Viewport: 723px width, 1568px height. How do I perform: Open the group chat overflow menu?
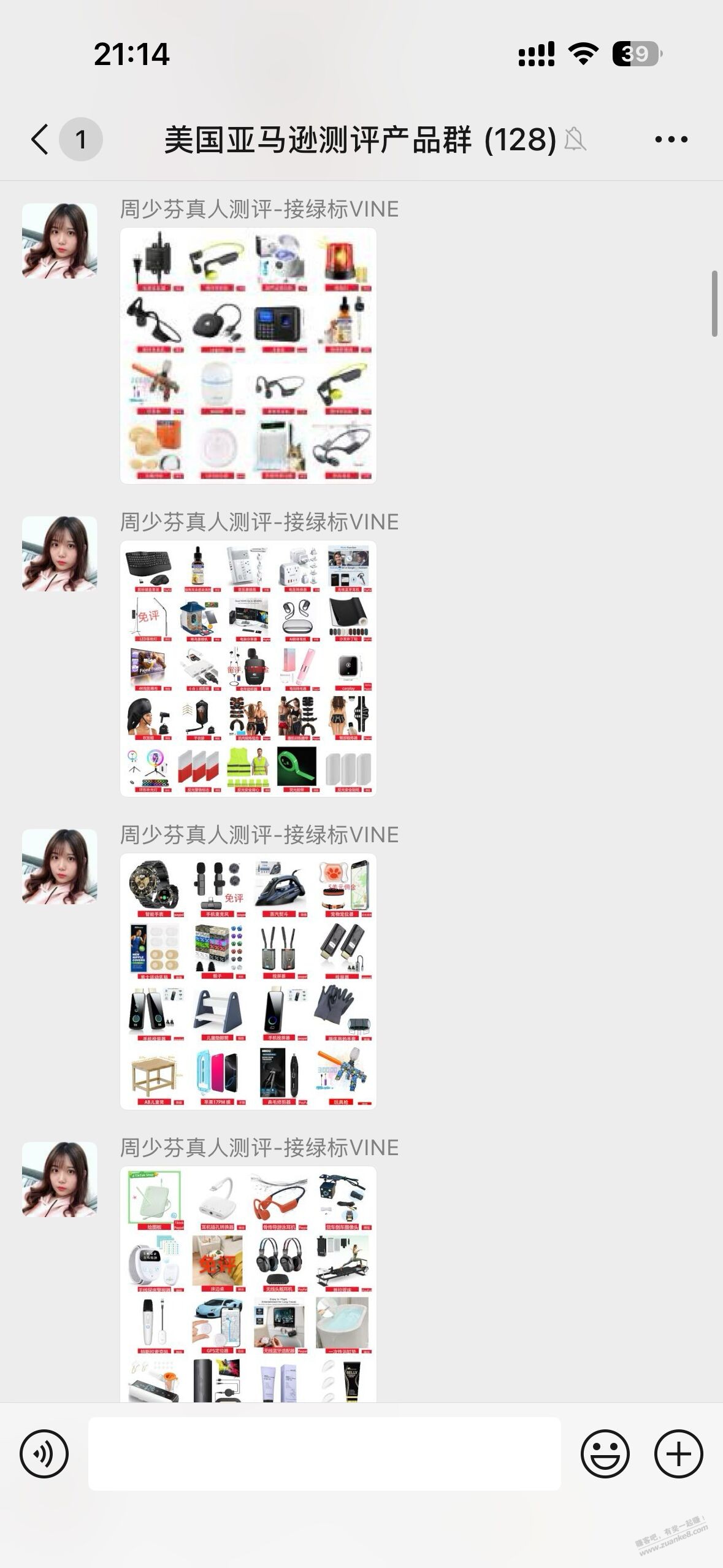pos(671,139)
